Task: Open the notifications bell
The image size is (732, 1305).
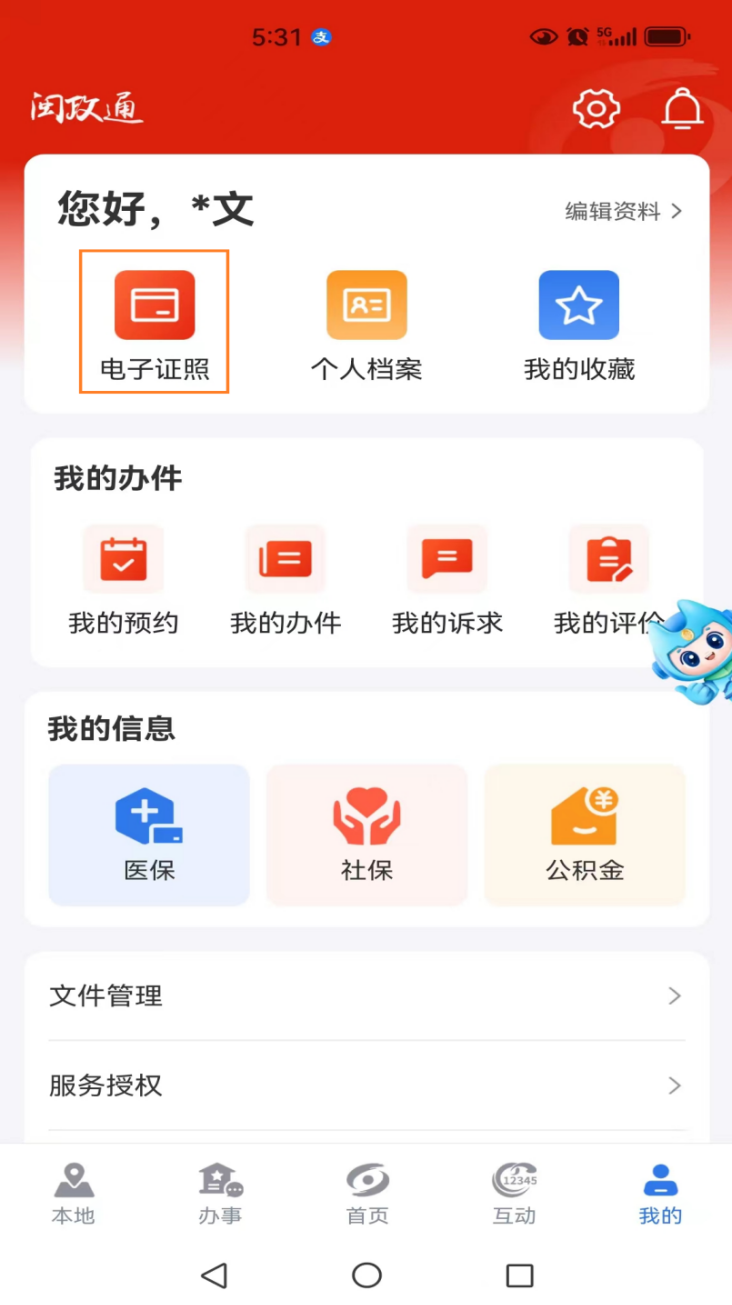Action: click(683, 108)
